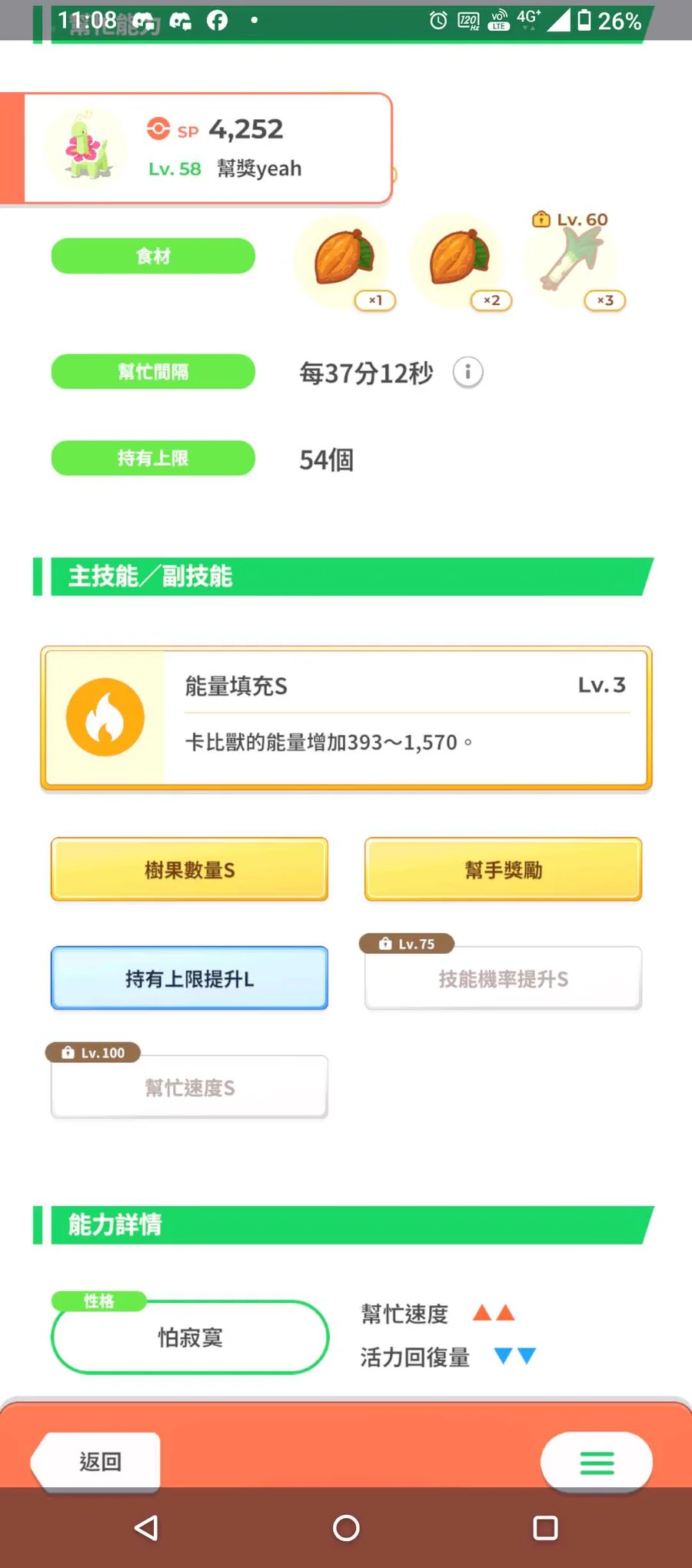Open the 能量填充S main skill card
The width and height of the screenshot is (692, 1568).
(346, 718)
